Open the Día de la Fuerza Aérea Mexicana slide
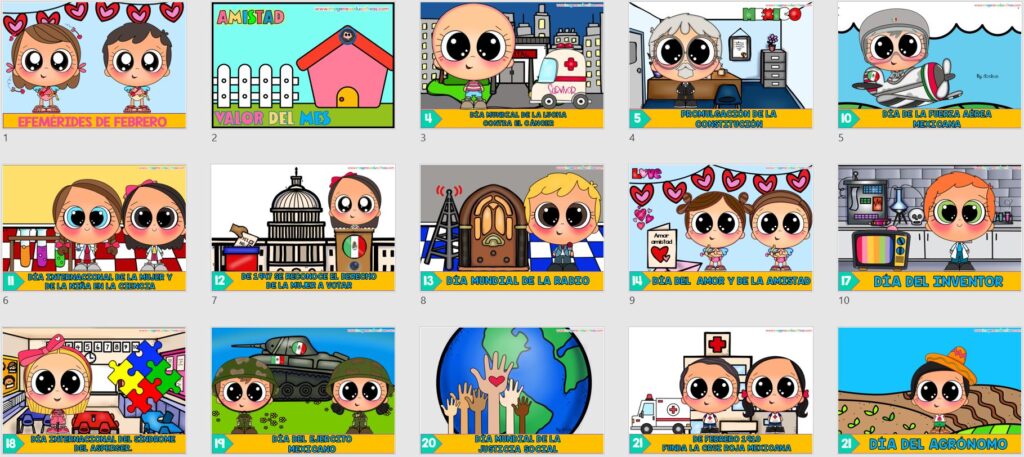This screenshot has width=1024, height=457. point(929,65)
